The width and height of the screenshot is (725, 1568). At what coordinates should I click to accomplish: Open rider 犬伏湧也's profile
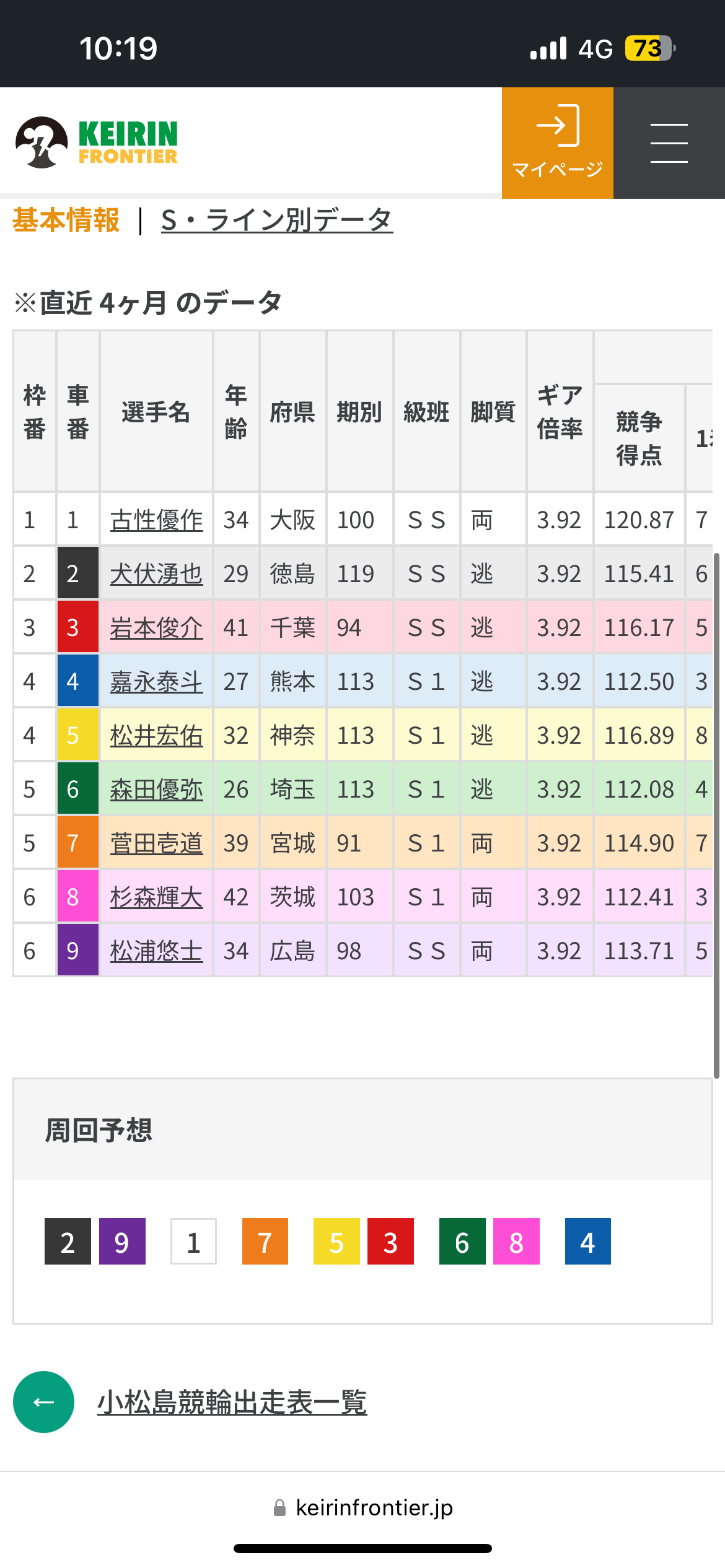tap(156, 574)
